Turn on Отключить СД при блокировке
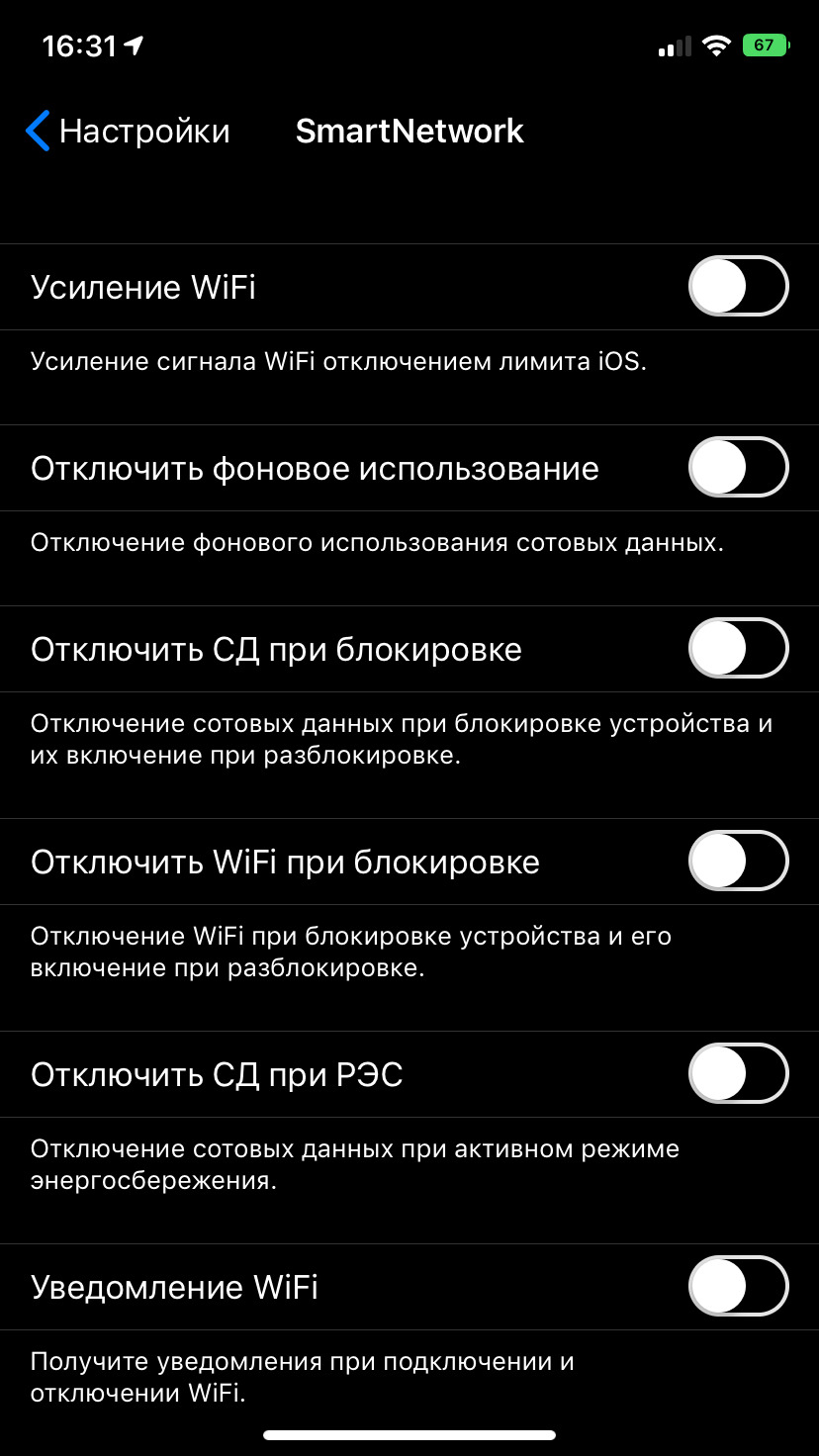This screenshot has height=1456, width=819. click(738, 649)
